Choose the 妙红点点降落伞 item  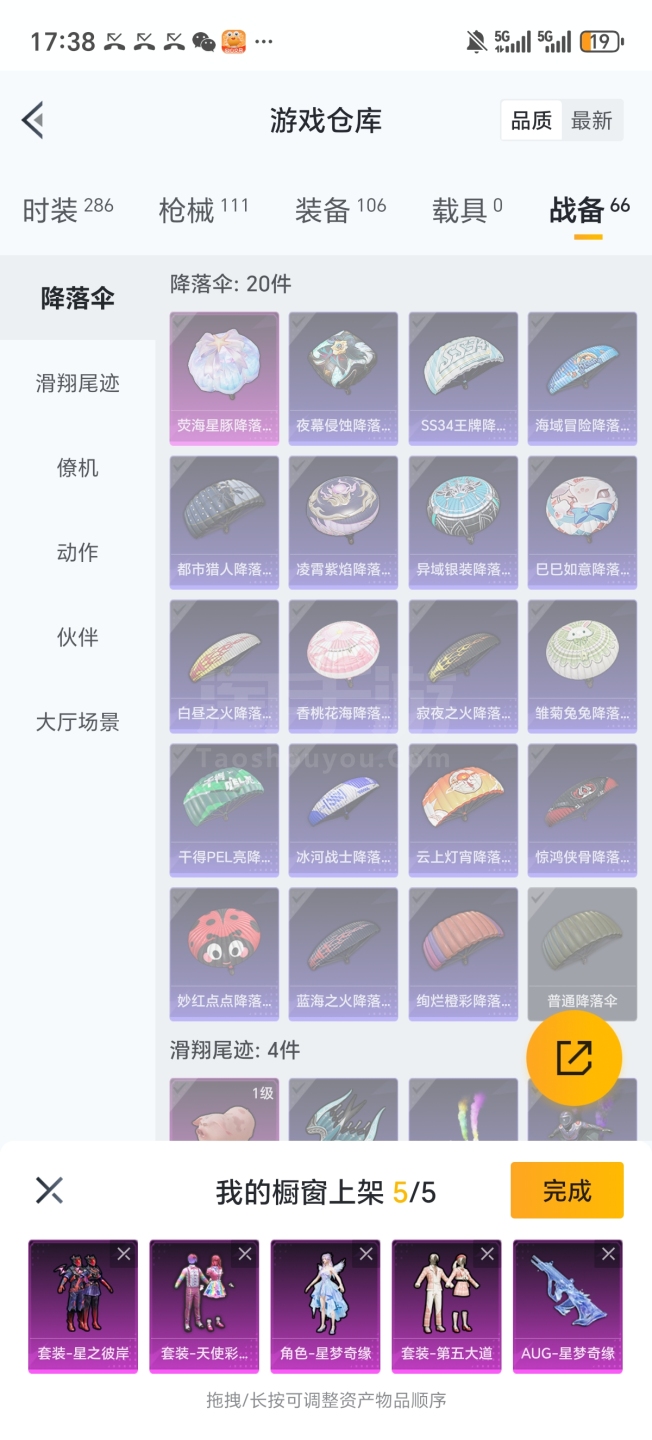224,954
